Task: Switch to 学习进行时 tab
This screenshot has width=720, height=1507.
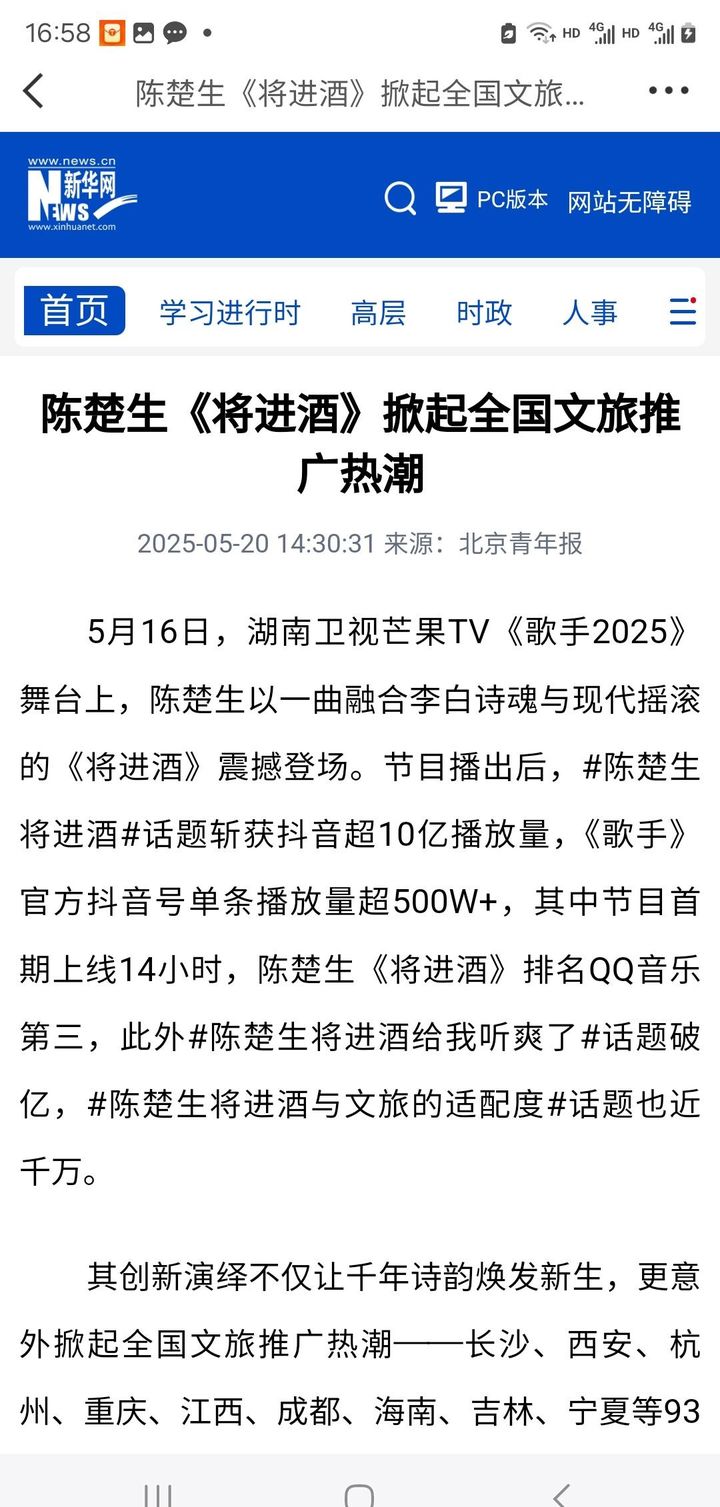Action: click(230, 312)
